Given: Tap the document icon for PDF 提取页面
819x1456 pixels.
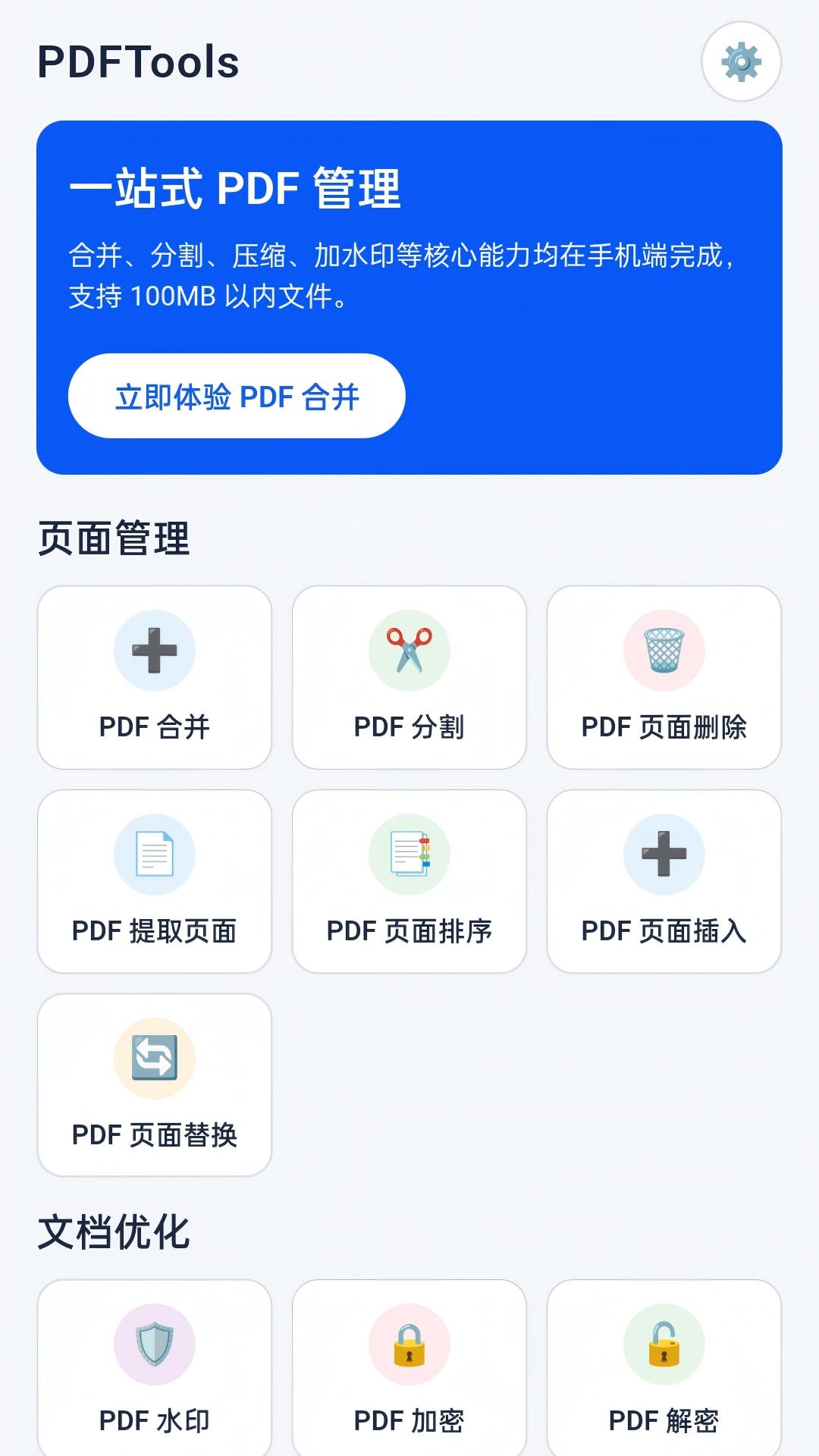Looking at the screenshot, I should [x=154, y=855].
